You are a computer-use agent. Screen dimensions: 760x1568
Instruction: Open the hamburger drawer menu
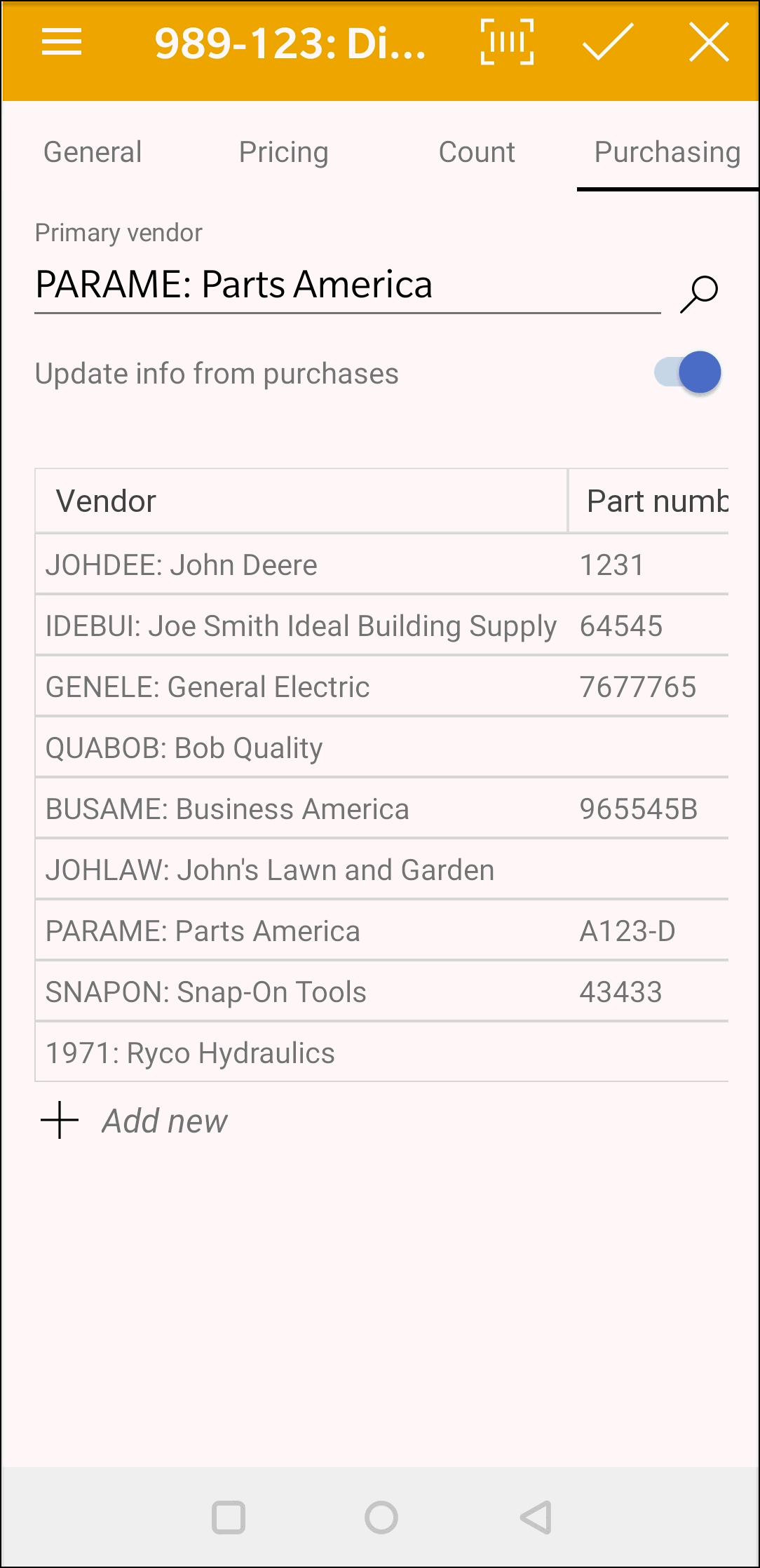pos(62,42)
